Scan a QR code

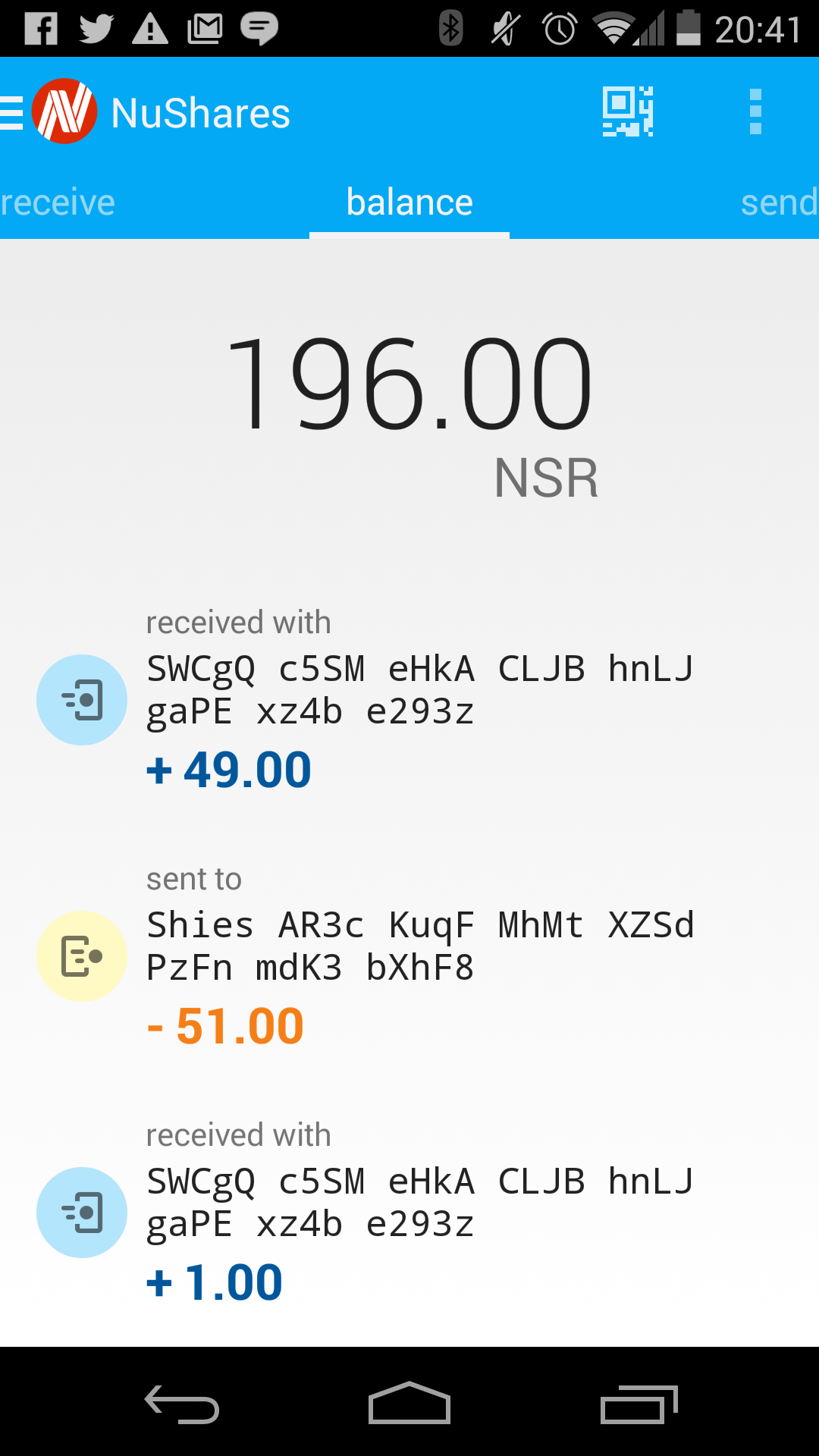(x=628, y=112)
